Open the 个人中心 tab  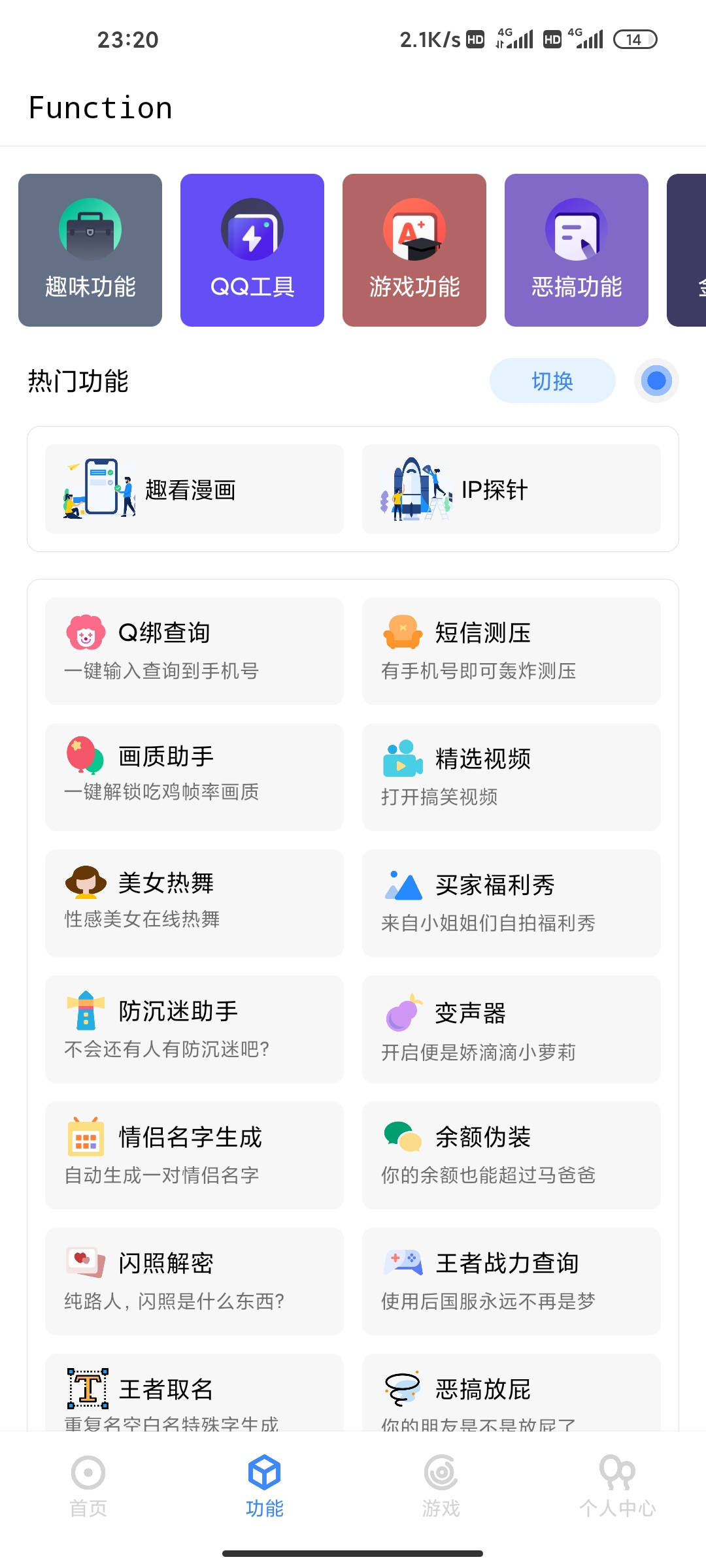coord(617,1486)
